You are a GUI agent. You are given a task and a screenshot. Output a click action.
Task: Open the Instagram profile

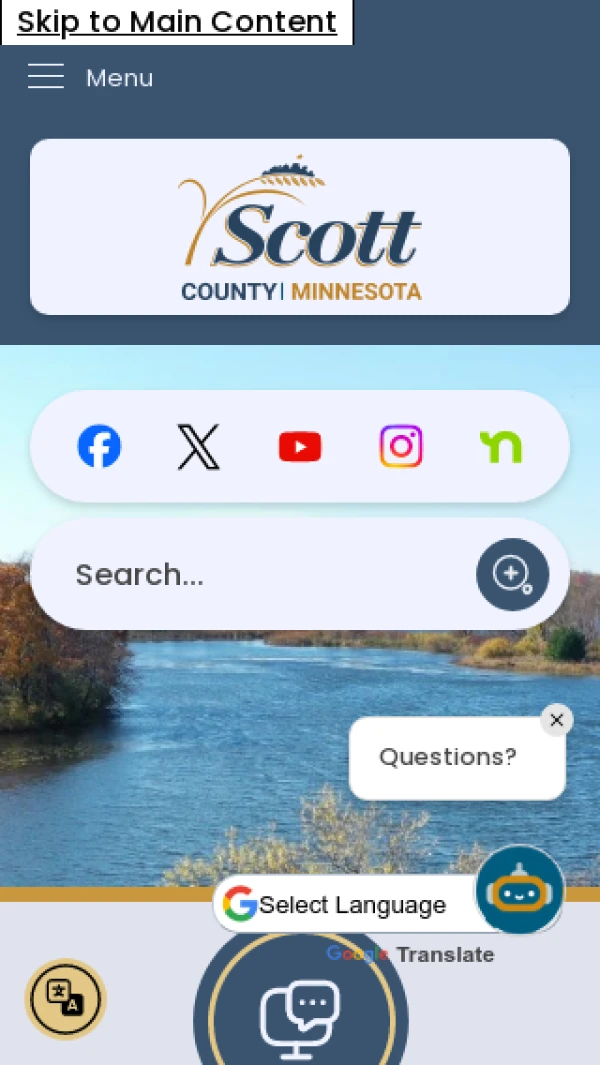[x=401, y=446]
